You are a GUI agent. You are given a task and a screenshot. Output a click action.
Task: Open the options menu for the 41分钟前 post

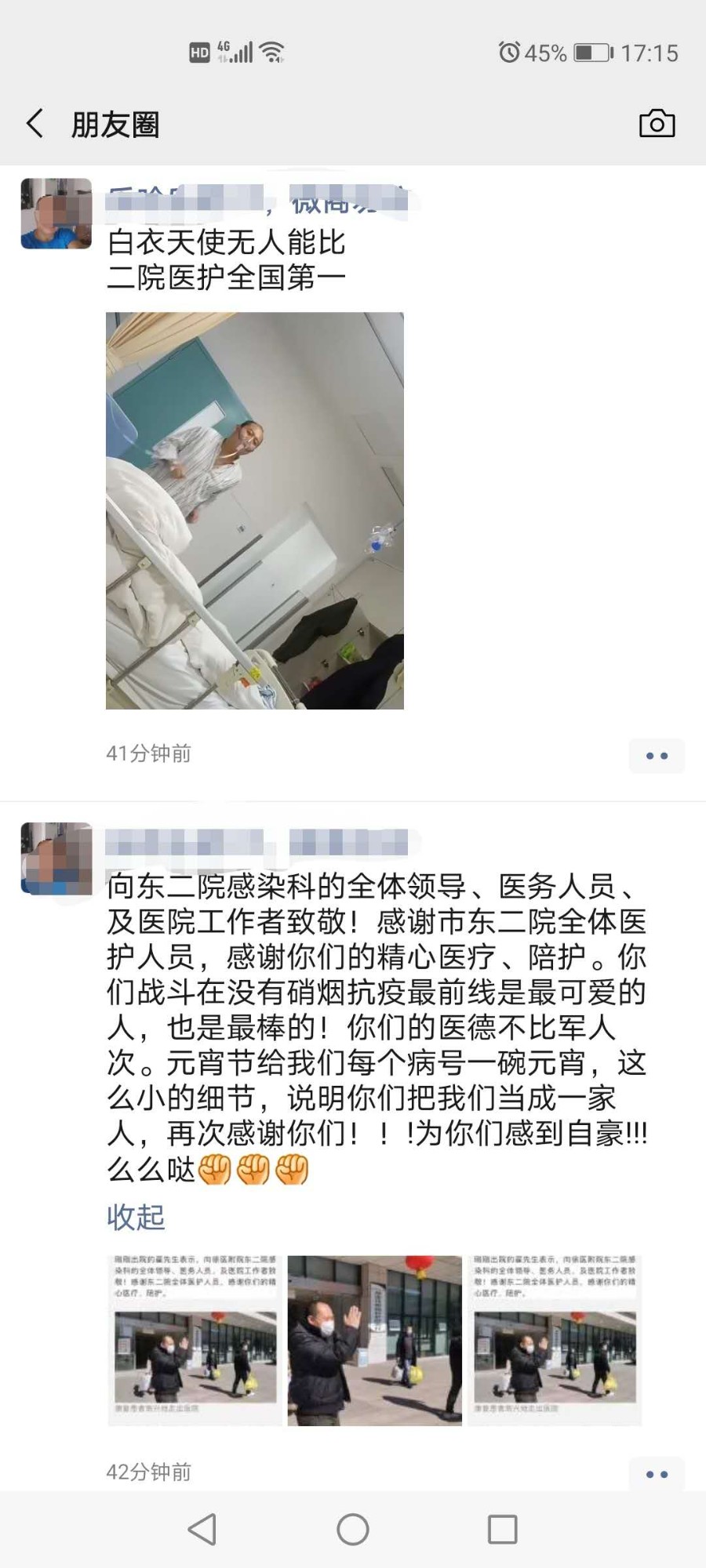tap(657, 756)
